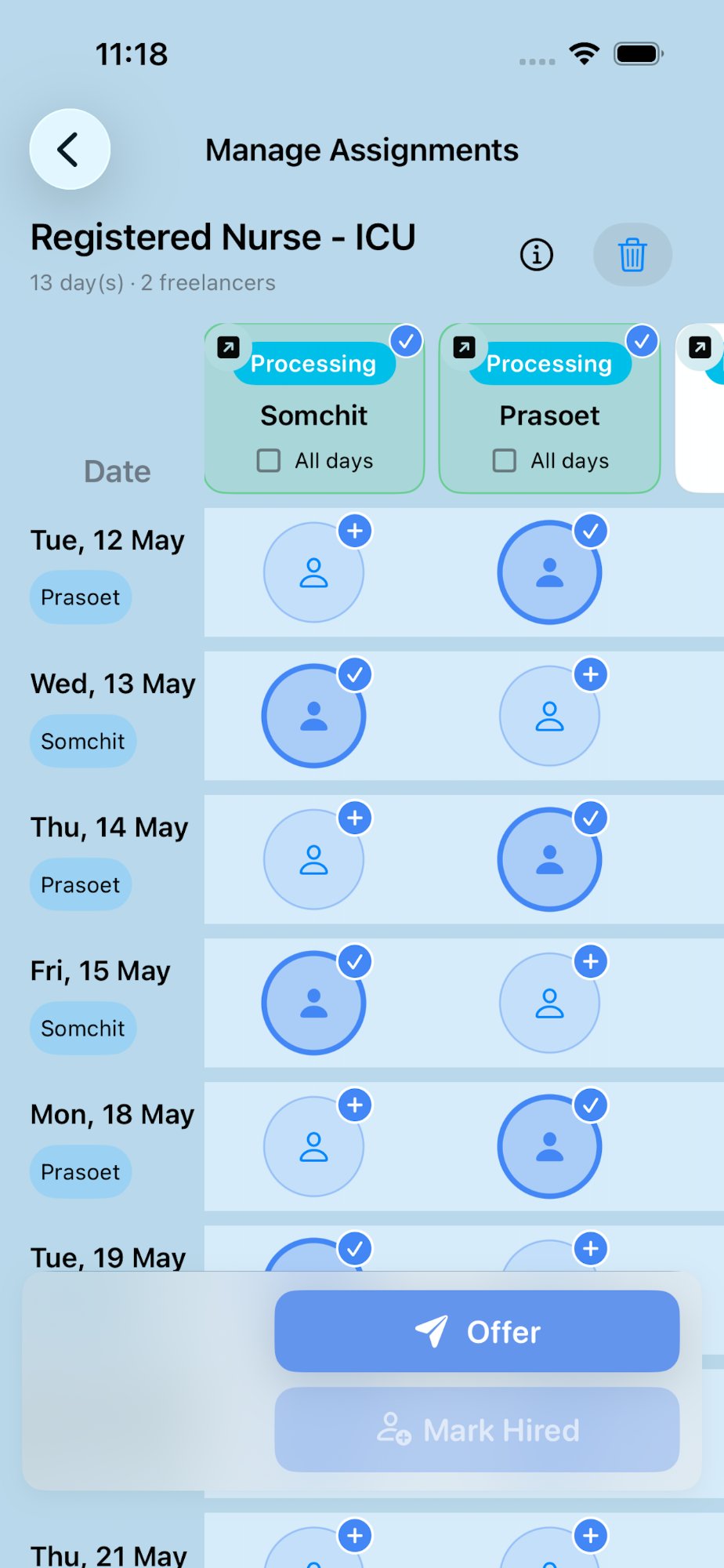The image size is (724, 1568).
Task: Open Prasoet's profile via the external link arrow
Action: coord(464,347)
